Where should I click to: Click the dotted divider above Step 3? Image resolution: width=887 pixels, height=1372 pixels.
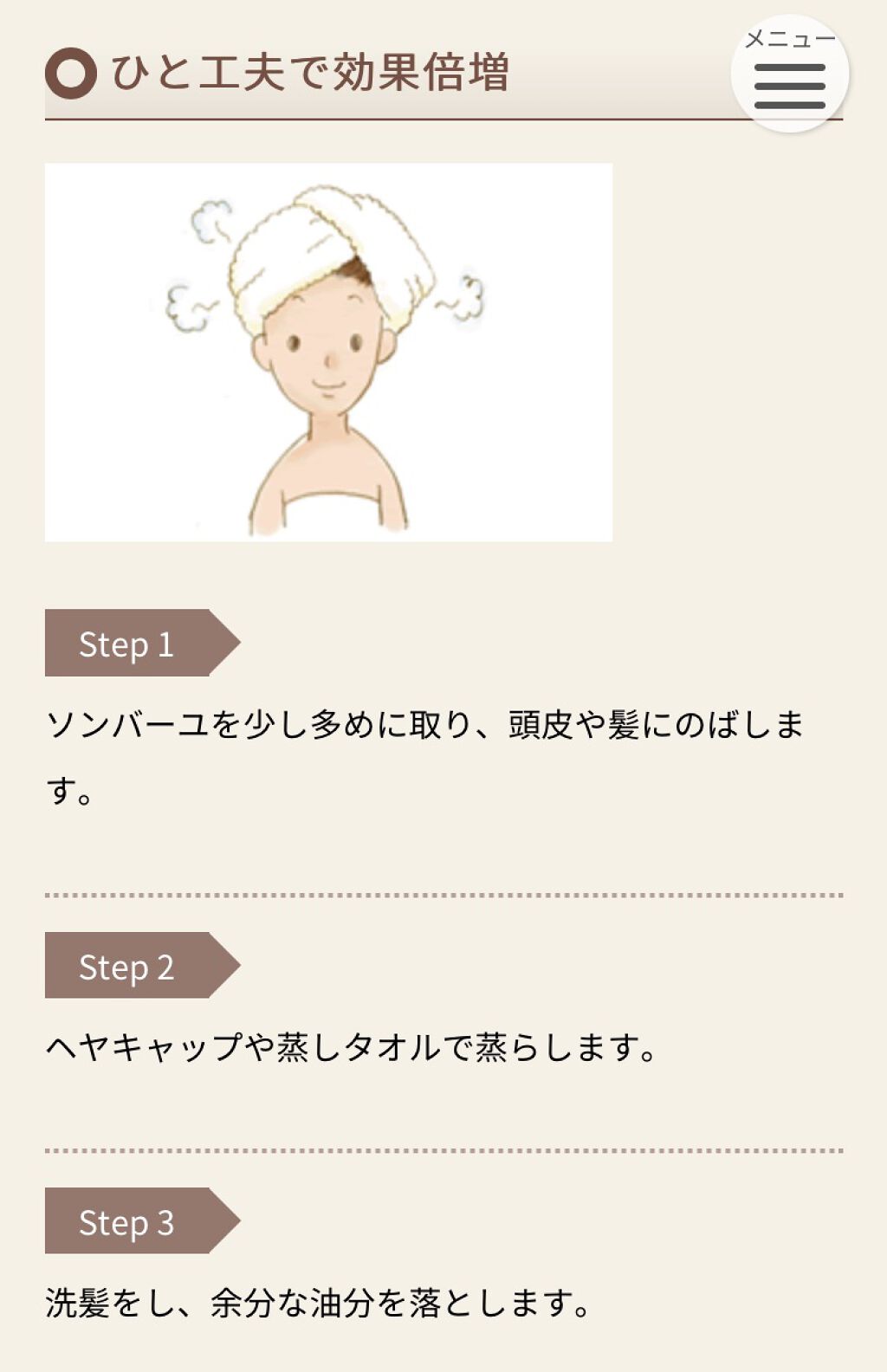[x=443, y=1152]
